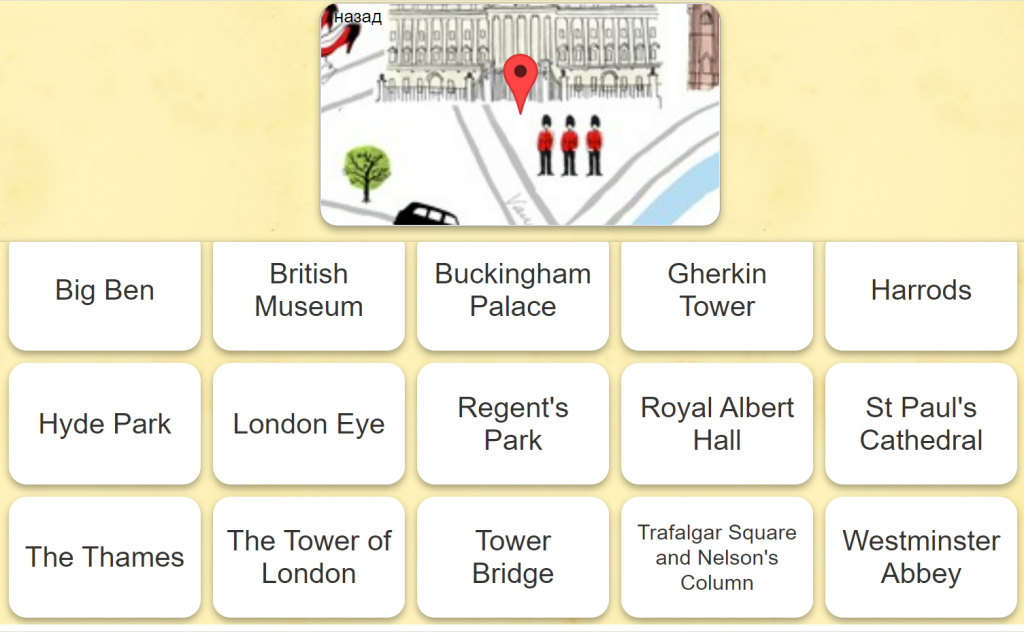Choose Westminster Abbey

(x=921, y=557)
